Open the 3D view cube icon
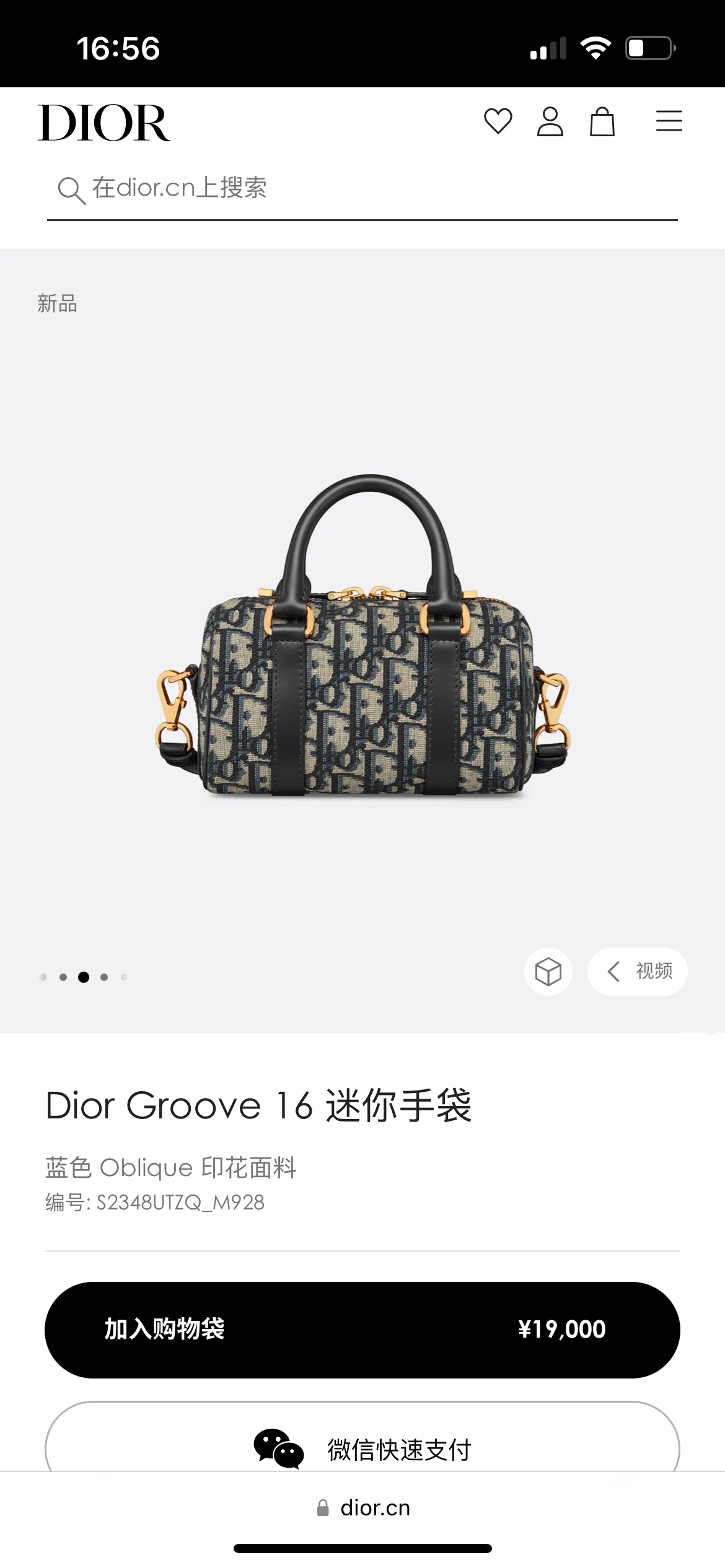 point(548,971)
